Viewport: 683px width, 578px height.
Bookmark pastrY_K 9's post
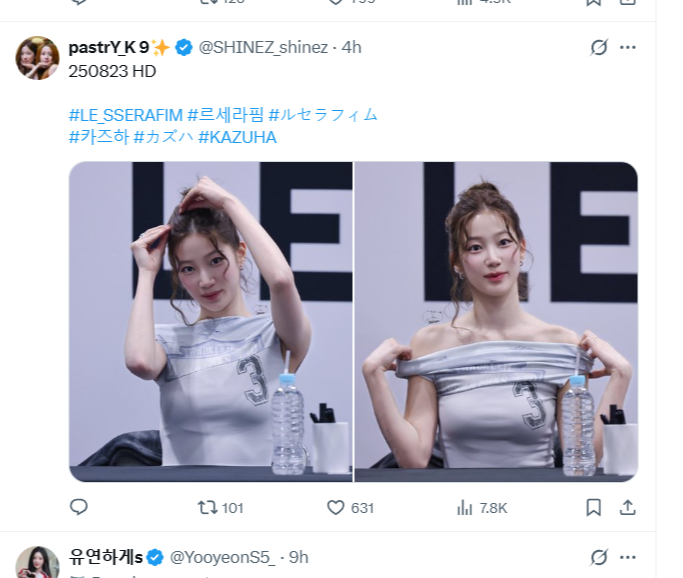click(593, 508)
